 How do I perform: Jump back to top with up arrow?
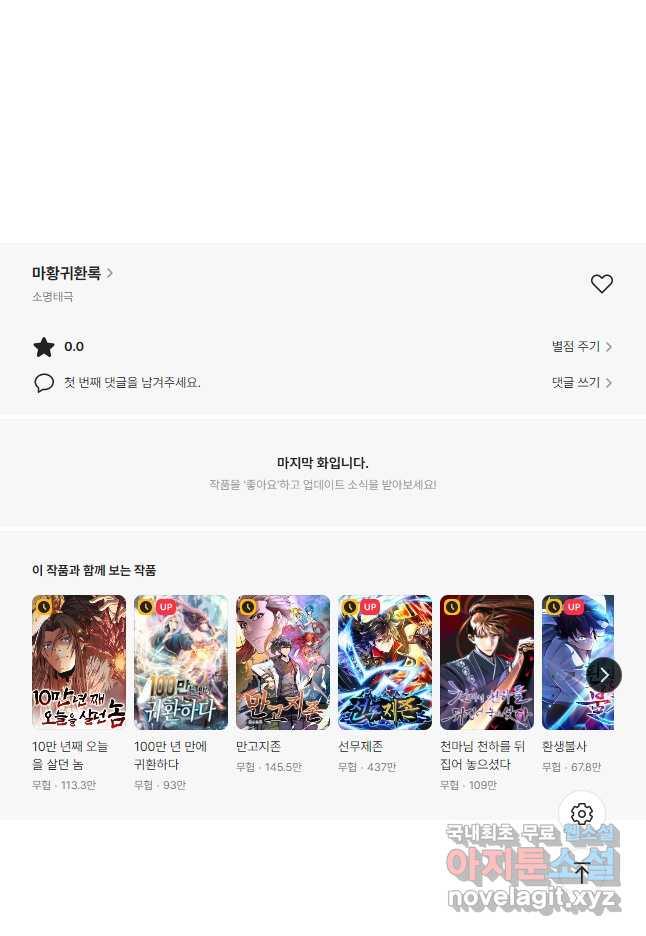coord(582,872)
